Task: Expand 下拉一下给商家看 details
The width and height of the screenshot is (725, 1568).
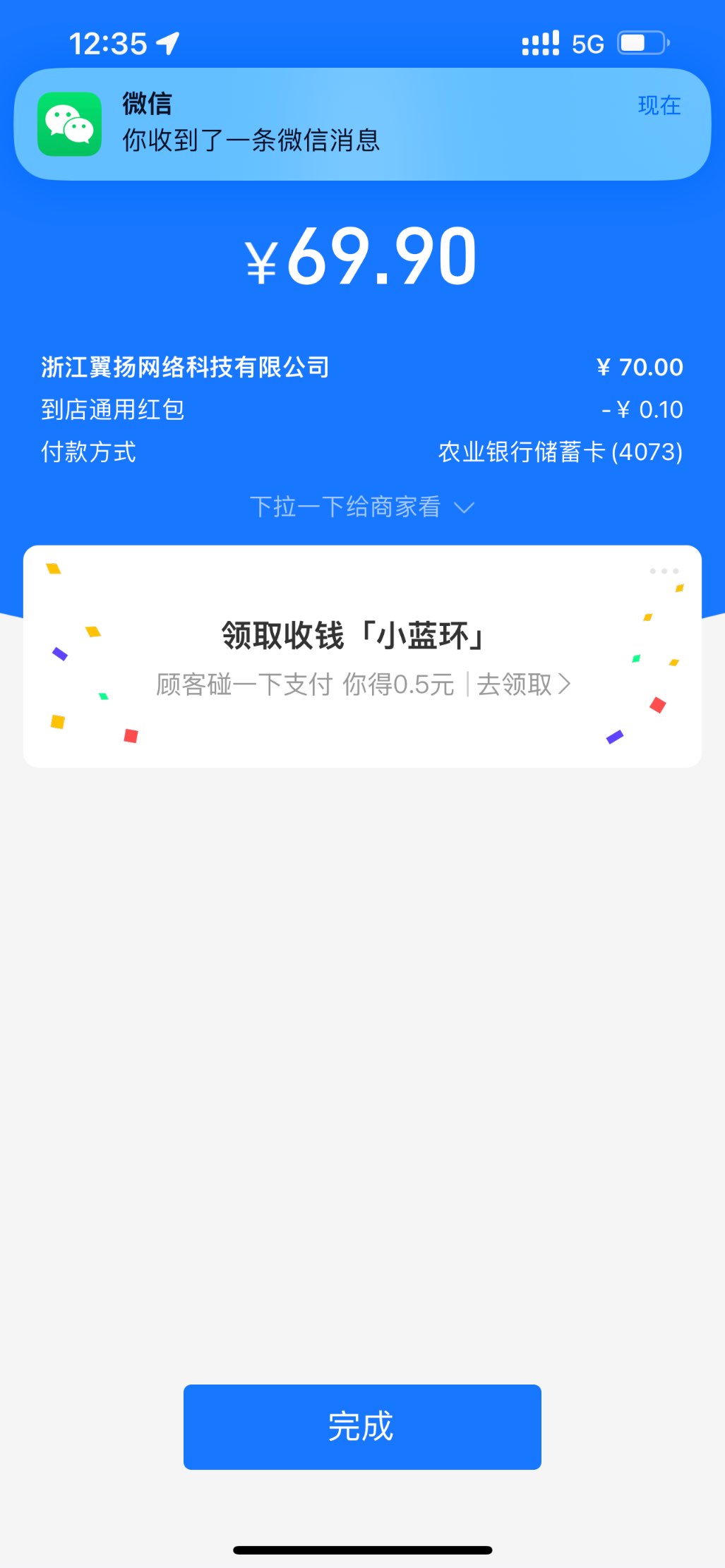Action: click(x=361, y=507)
